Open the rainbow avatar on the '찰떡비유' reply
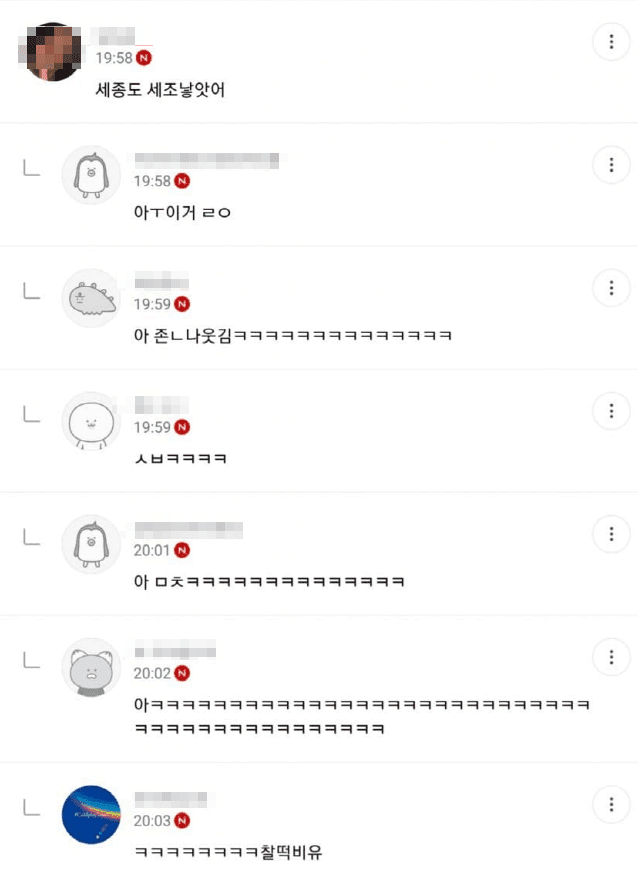The image size is (638, 880). point(91,813)
